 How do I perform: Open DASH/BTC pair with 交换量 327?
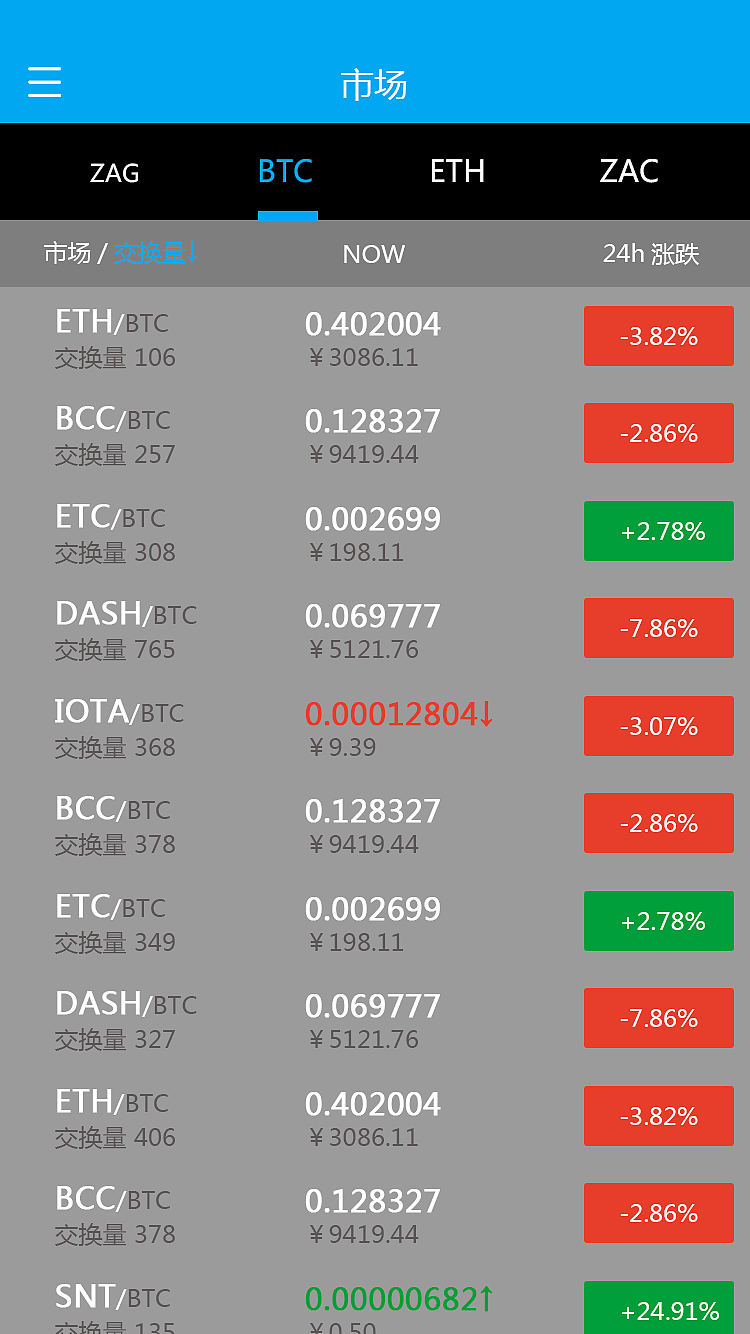point(374,1019)
